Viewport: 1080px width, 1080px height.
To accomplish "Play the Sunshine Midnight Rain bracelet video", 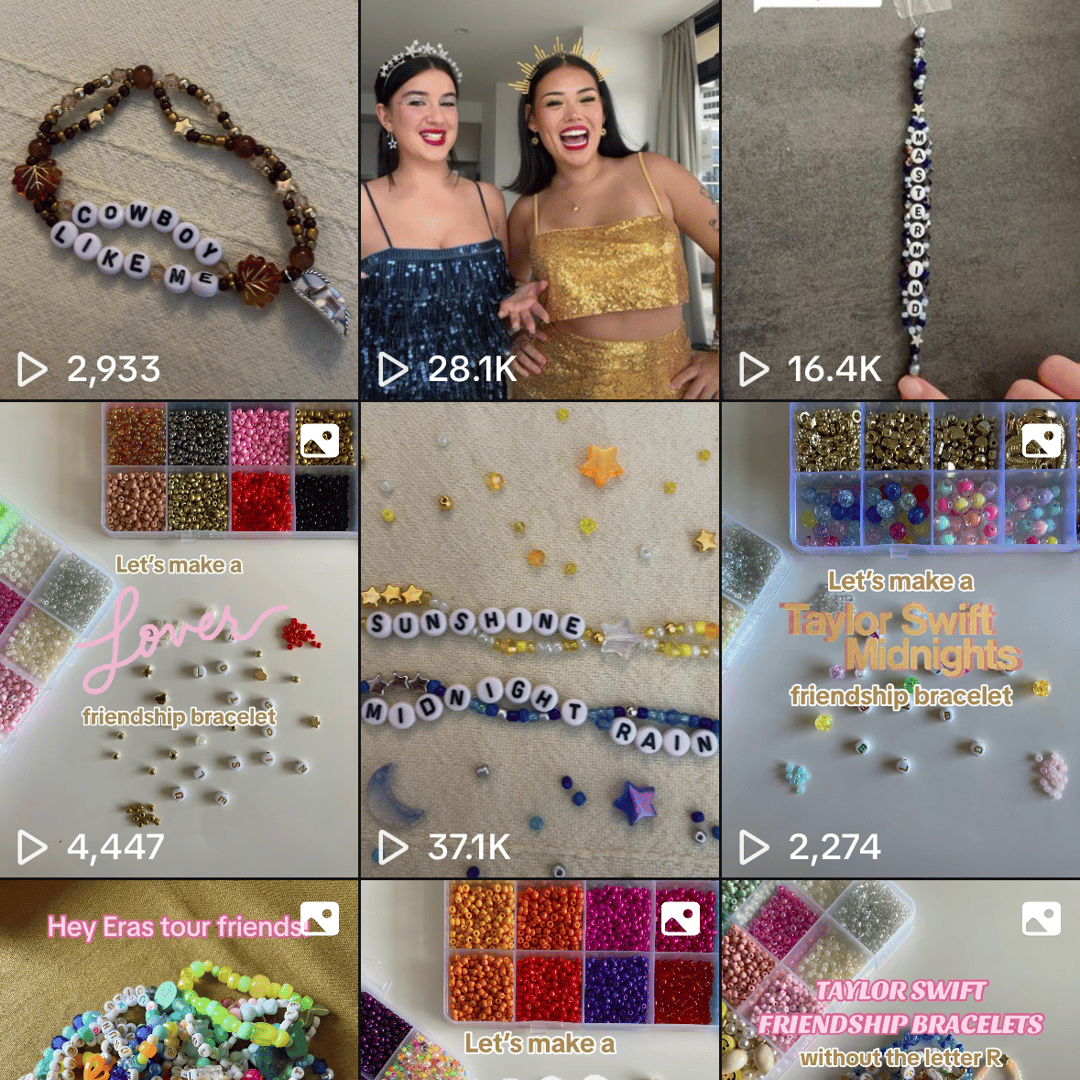I will (539, 640).
